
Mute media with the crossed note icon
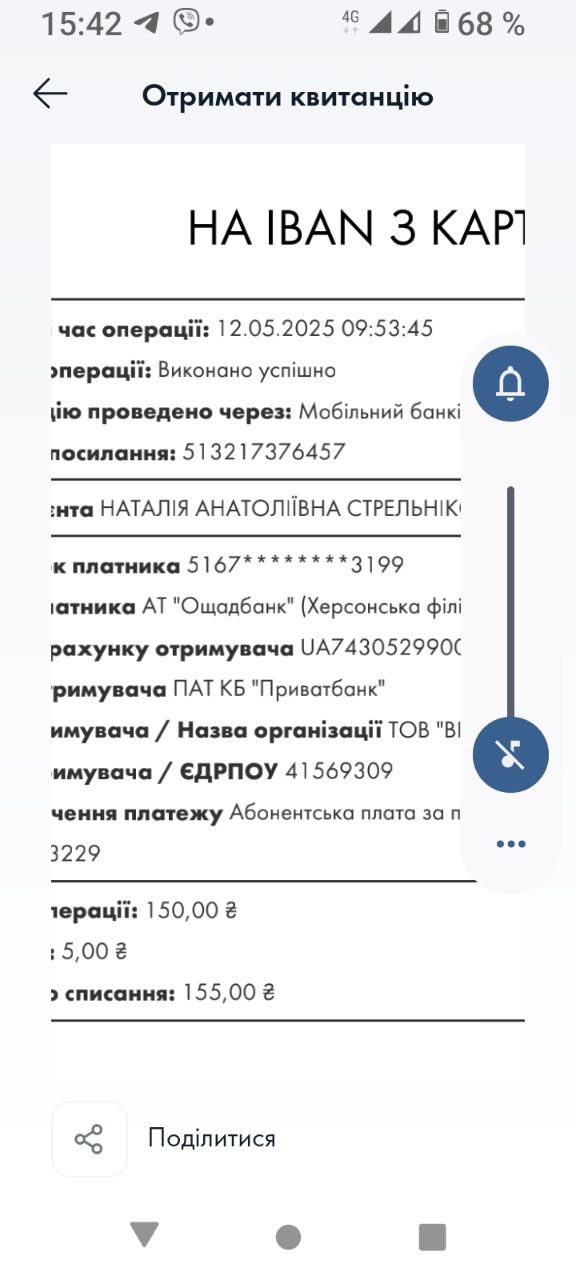(x=511, y=755)
